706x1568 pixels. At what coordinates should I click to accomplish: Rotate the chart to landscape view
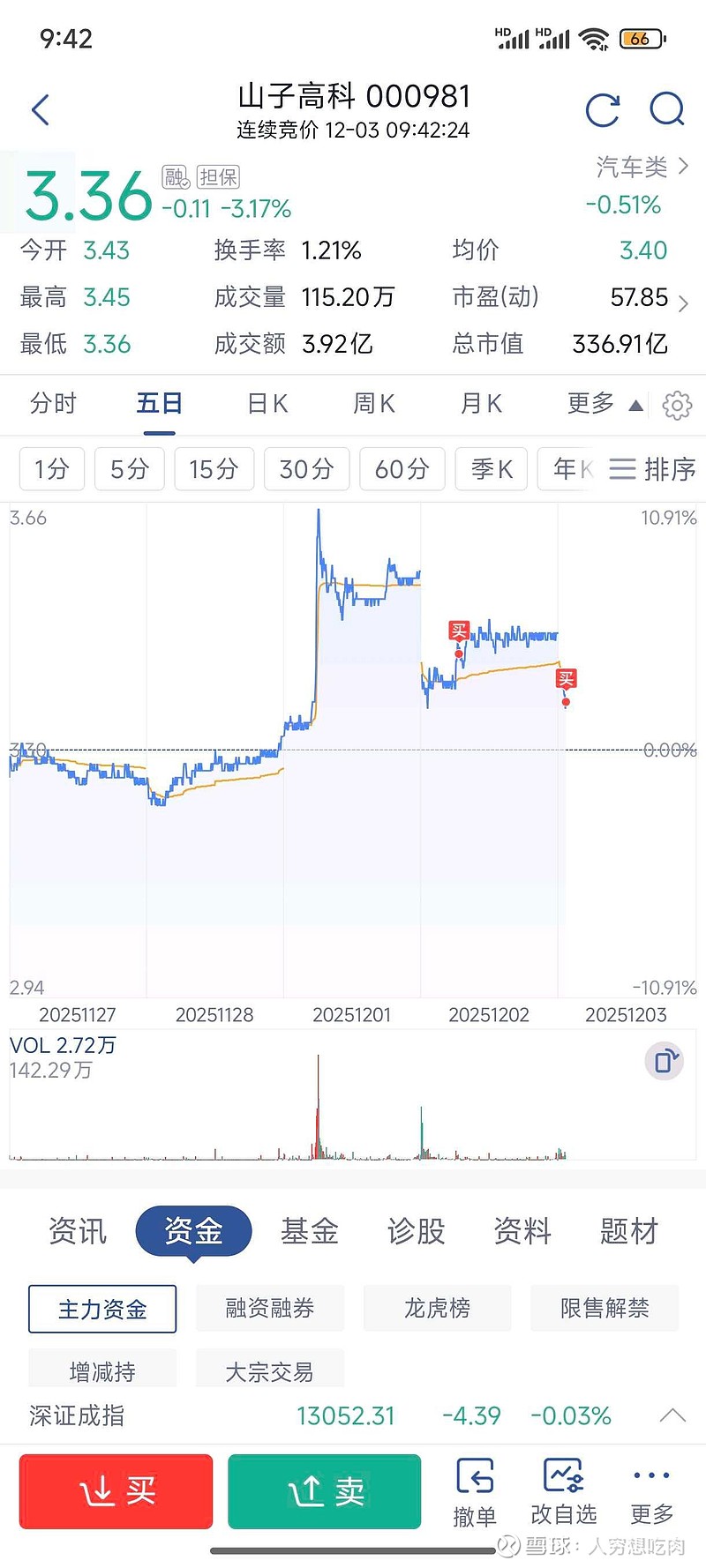coord(665,1061)
